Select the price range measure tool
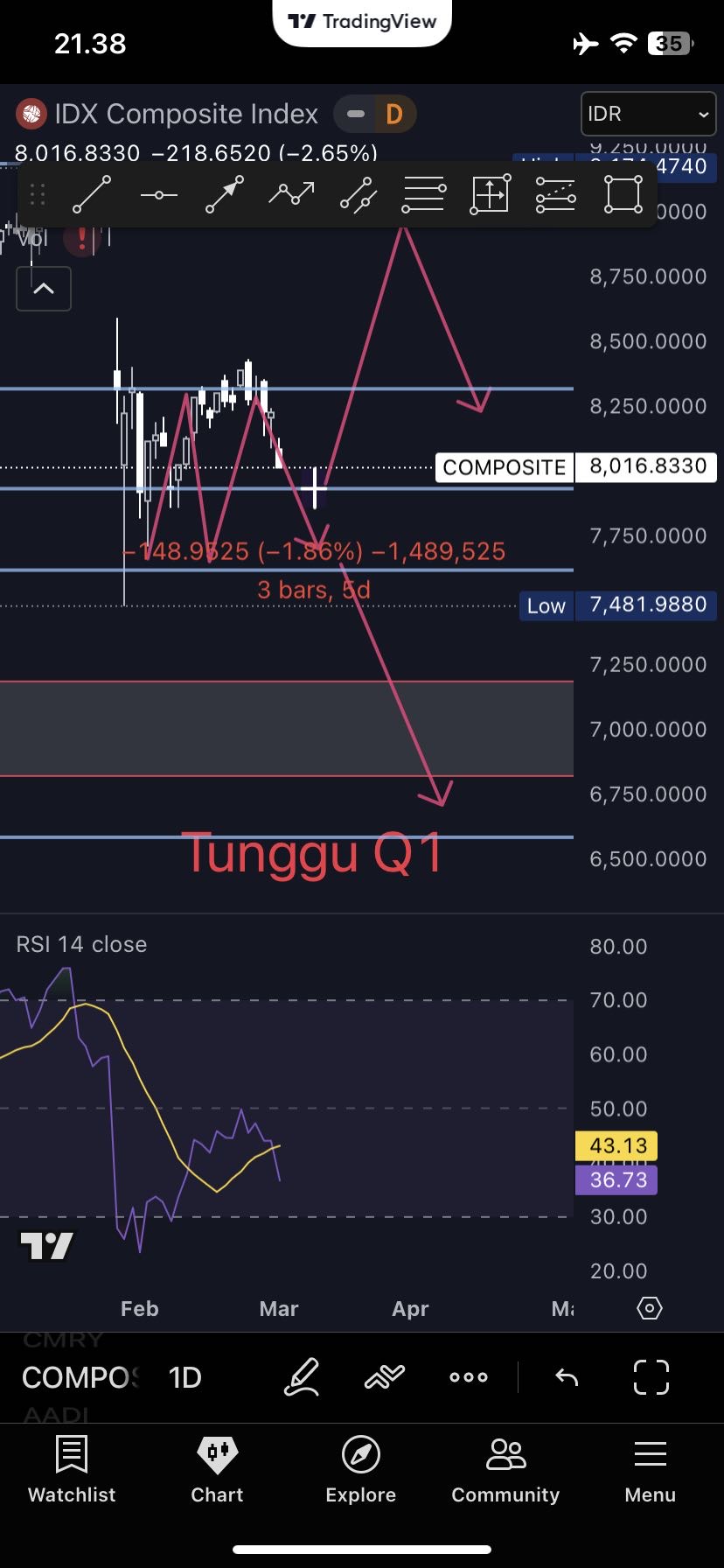Viewport: 724px width, 1568px height. 490,194
